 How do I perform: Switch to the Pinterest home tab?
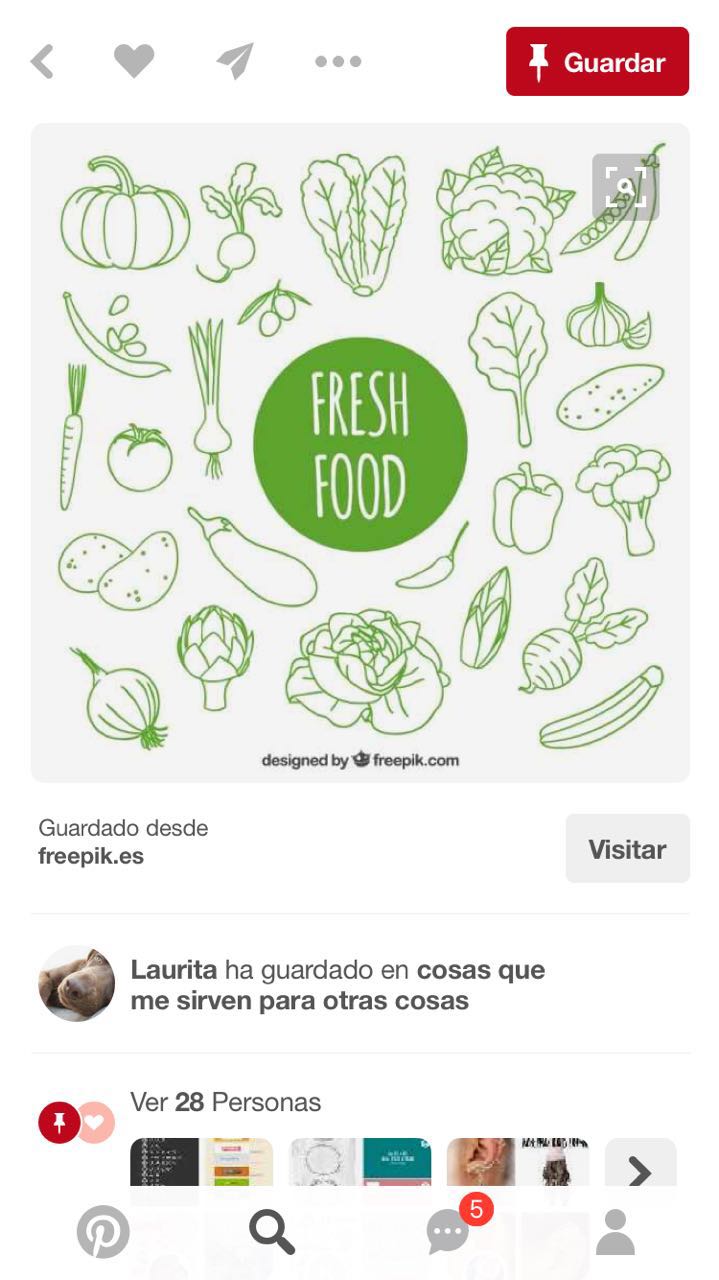103,1231
